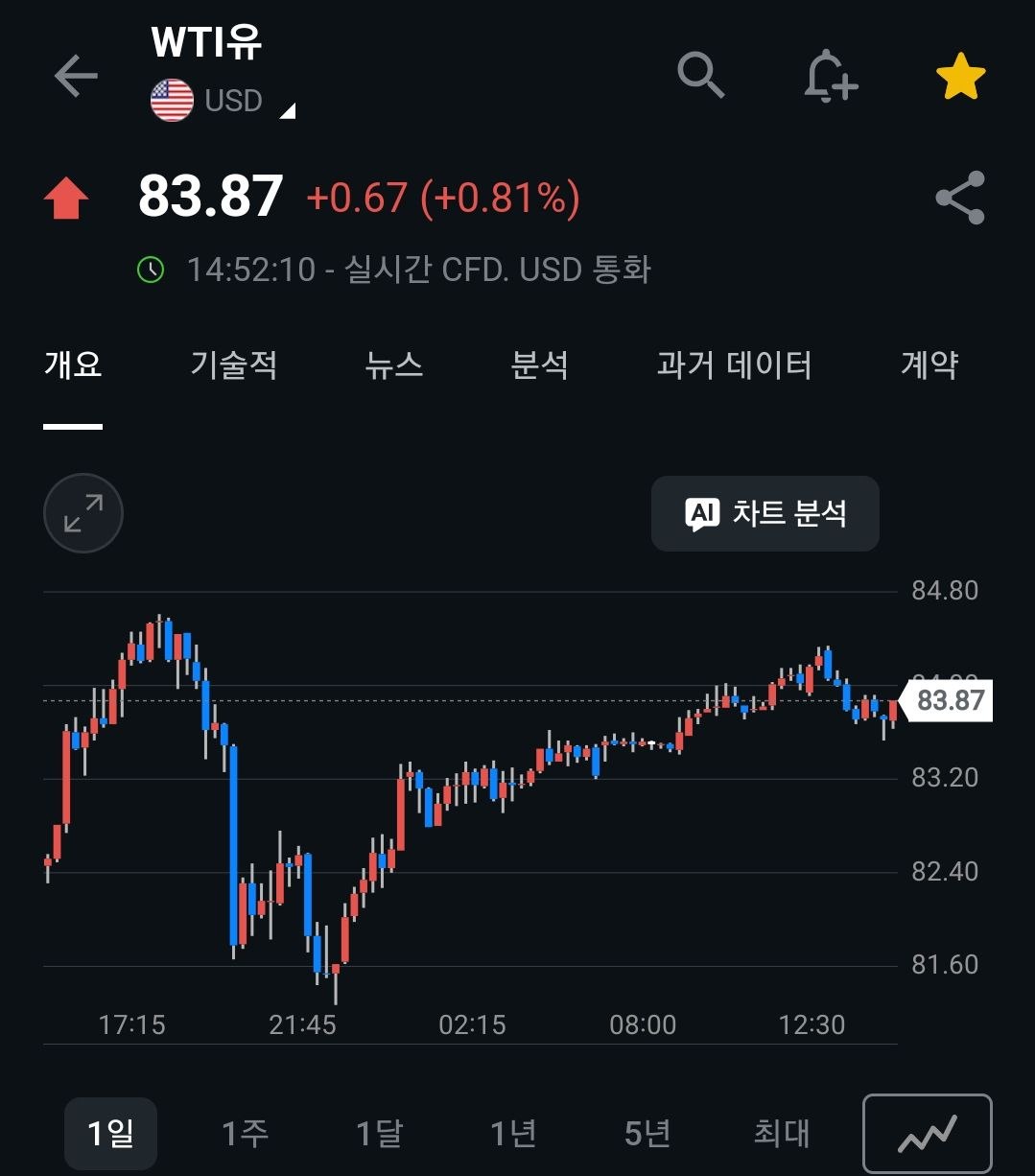This screenshot has width=1035, height=1176.
Task: Open the USD currency dropdown
Action: (223, 101)
